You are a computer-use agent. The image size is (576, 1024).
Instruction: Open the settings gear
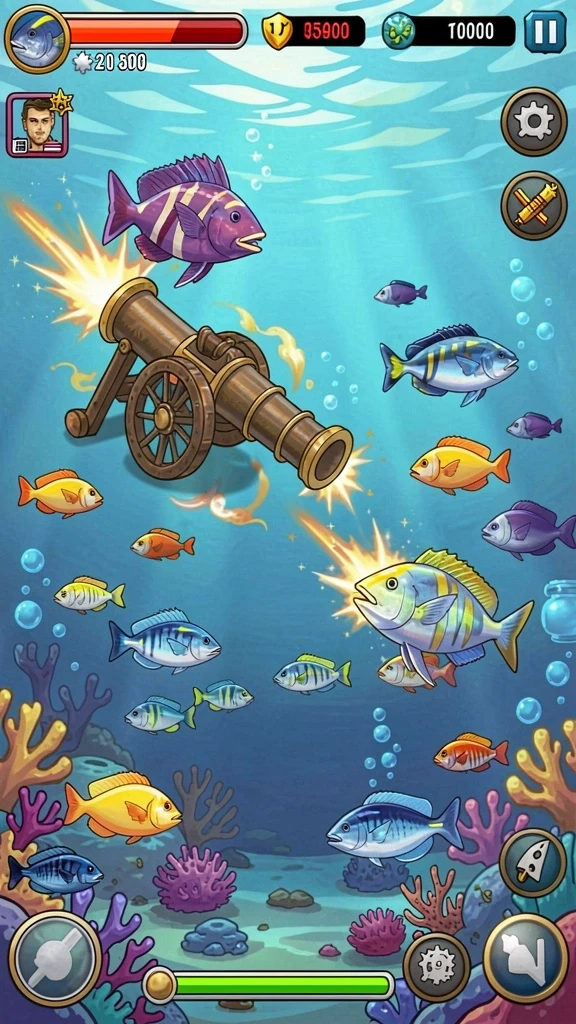[534, 121]
